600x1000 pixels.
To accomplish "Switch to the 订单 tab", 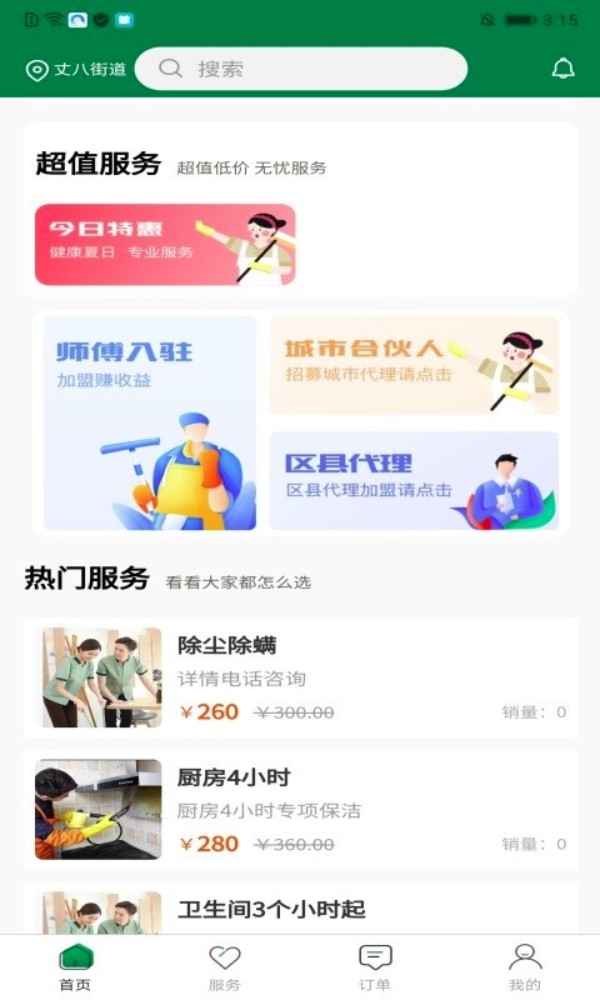I will [375, 967].
